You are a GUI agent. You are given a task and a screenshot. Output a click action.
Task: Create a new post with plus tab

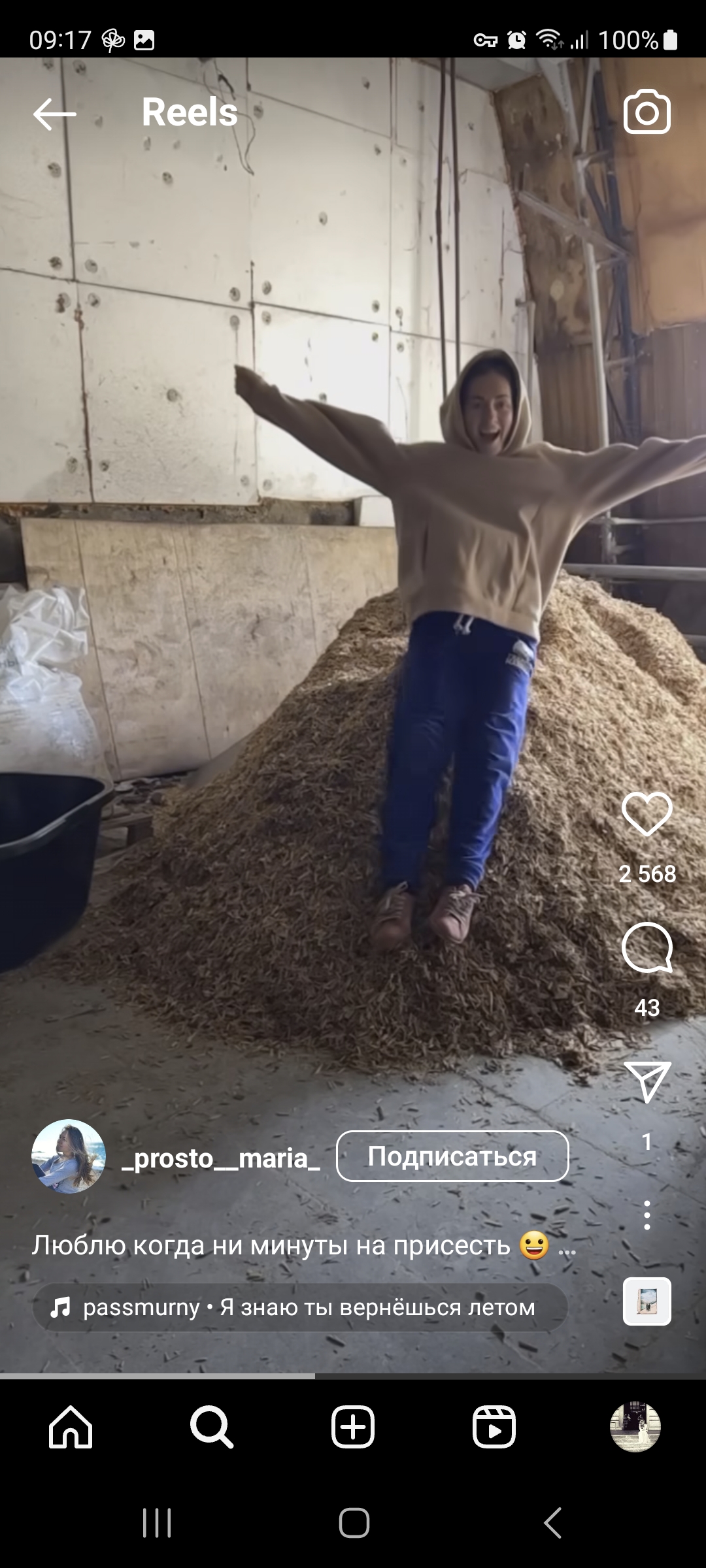click(353, 1427)
